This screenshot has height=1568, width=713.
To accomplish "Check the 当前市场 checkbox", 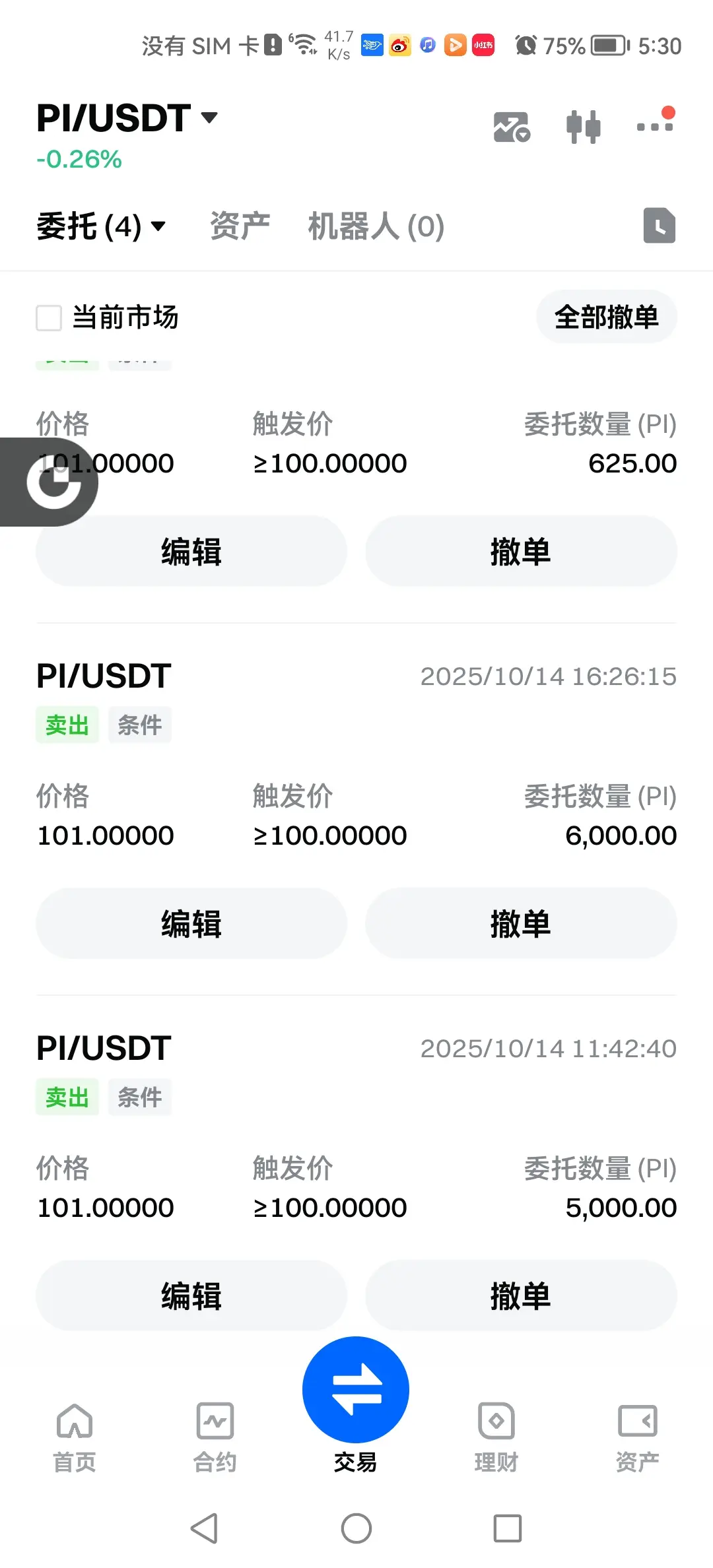I will click(x=49, y=317).
